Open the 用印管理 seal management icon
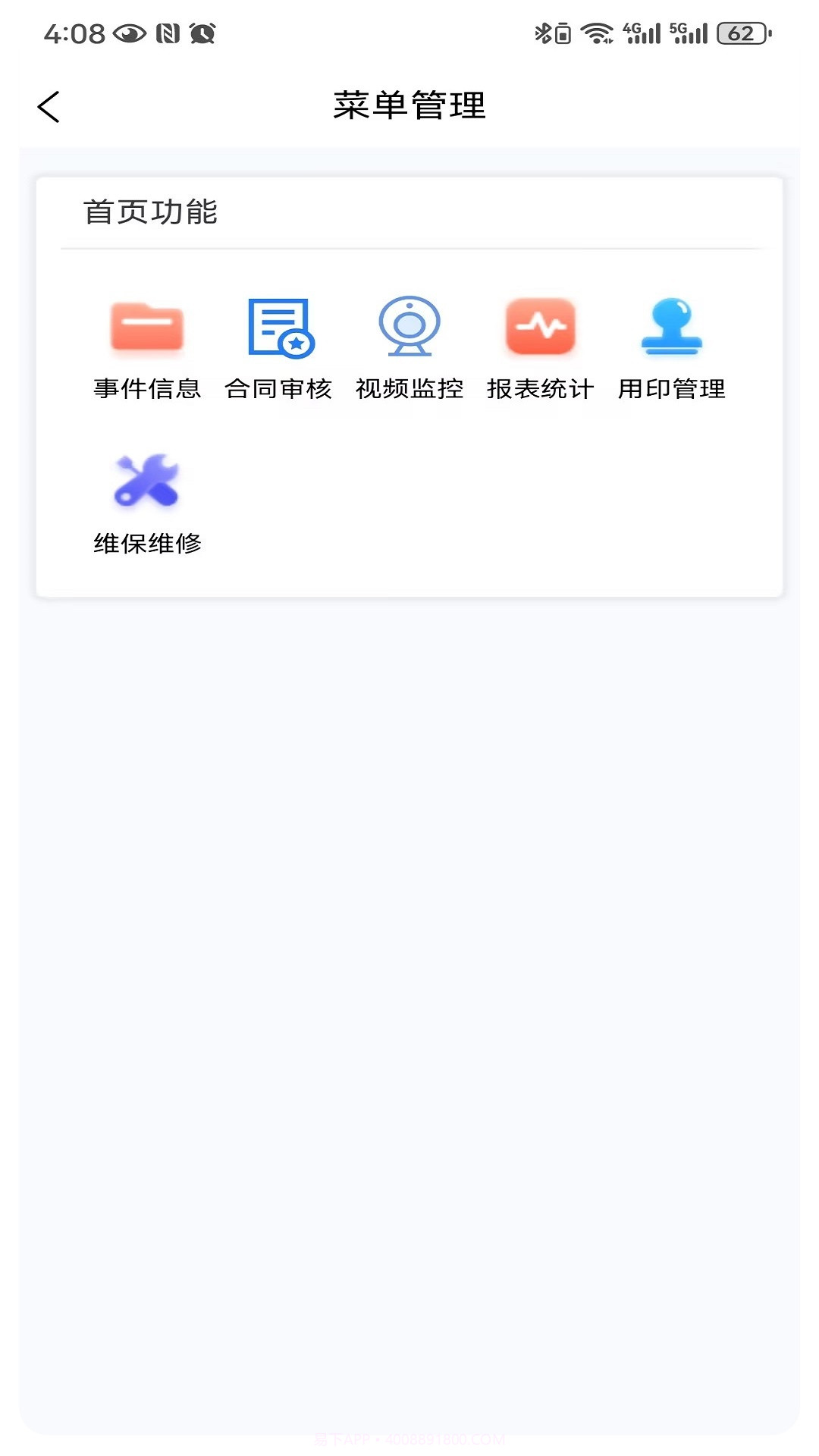 pos(673,328)
